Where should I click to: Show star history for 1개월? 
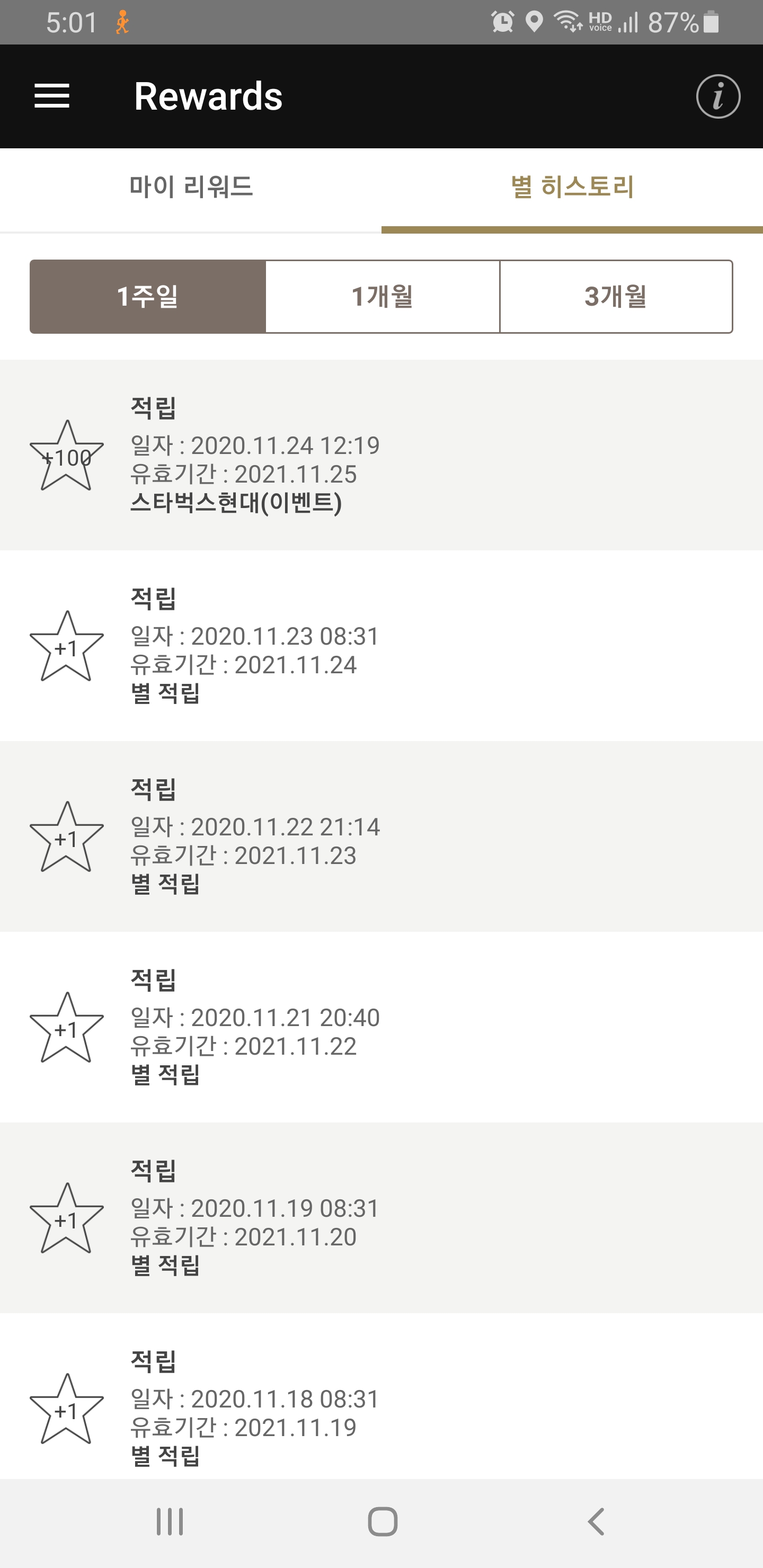(x=383, y=297)
